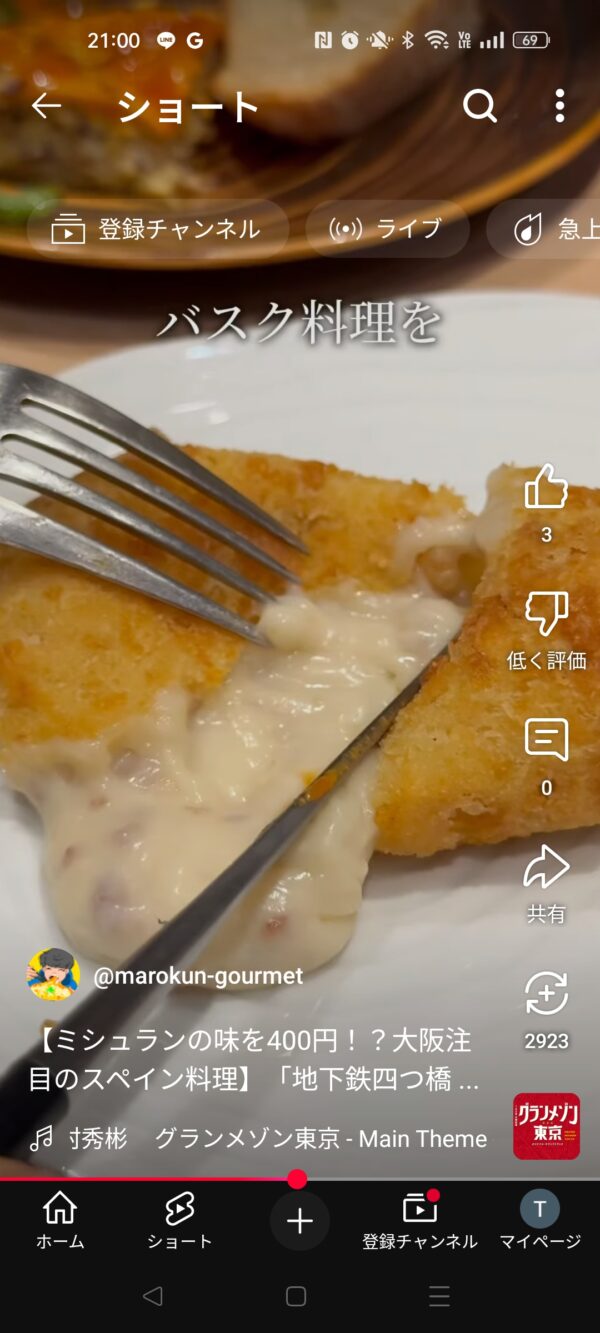
Task: Open the three-dot overflow menu
Action: coord(559,106)
